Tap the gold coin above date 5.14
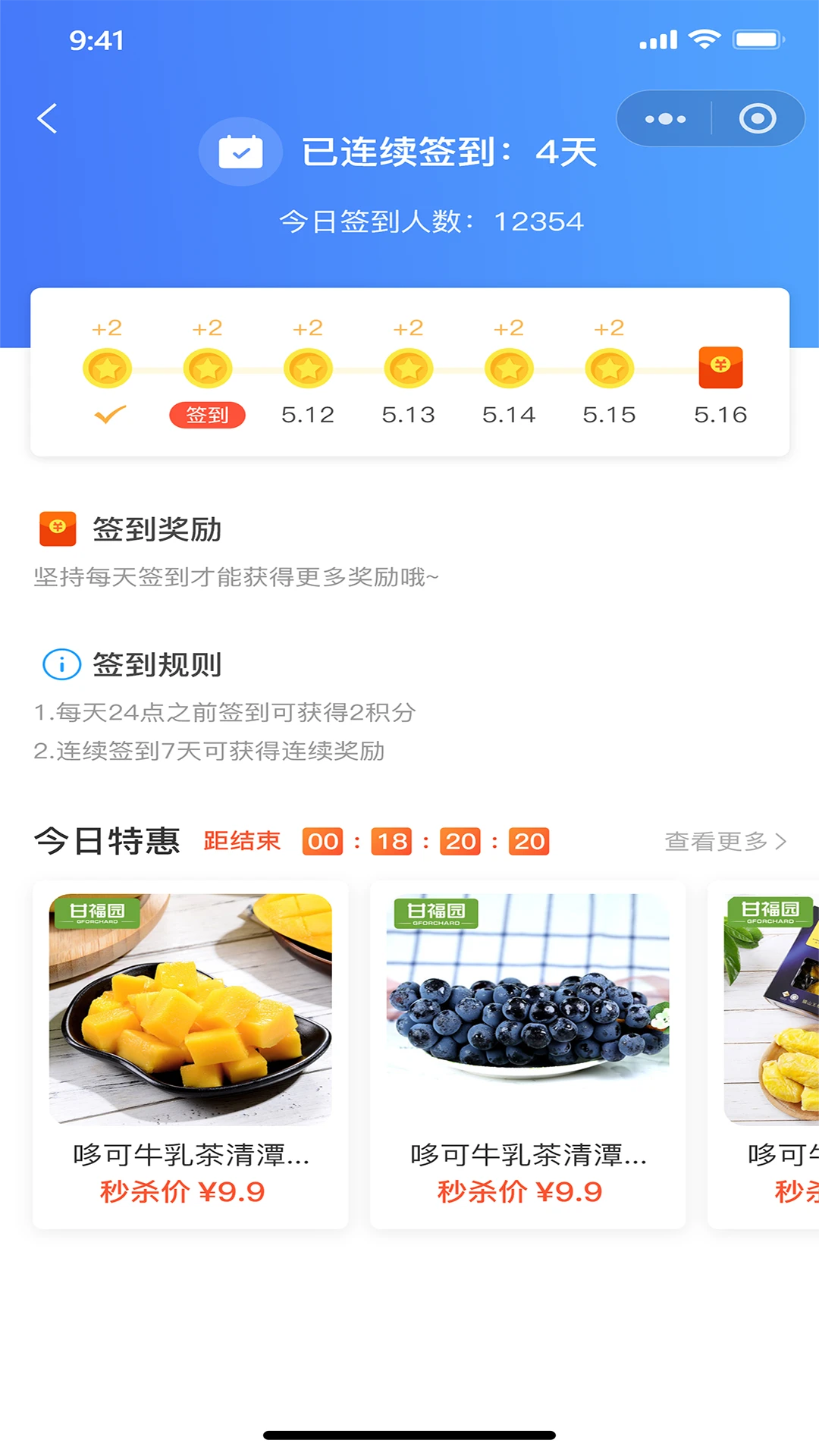Screen dimensions: 819x1456 [510, 367]
